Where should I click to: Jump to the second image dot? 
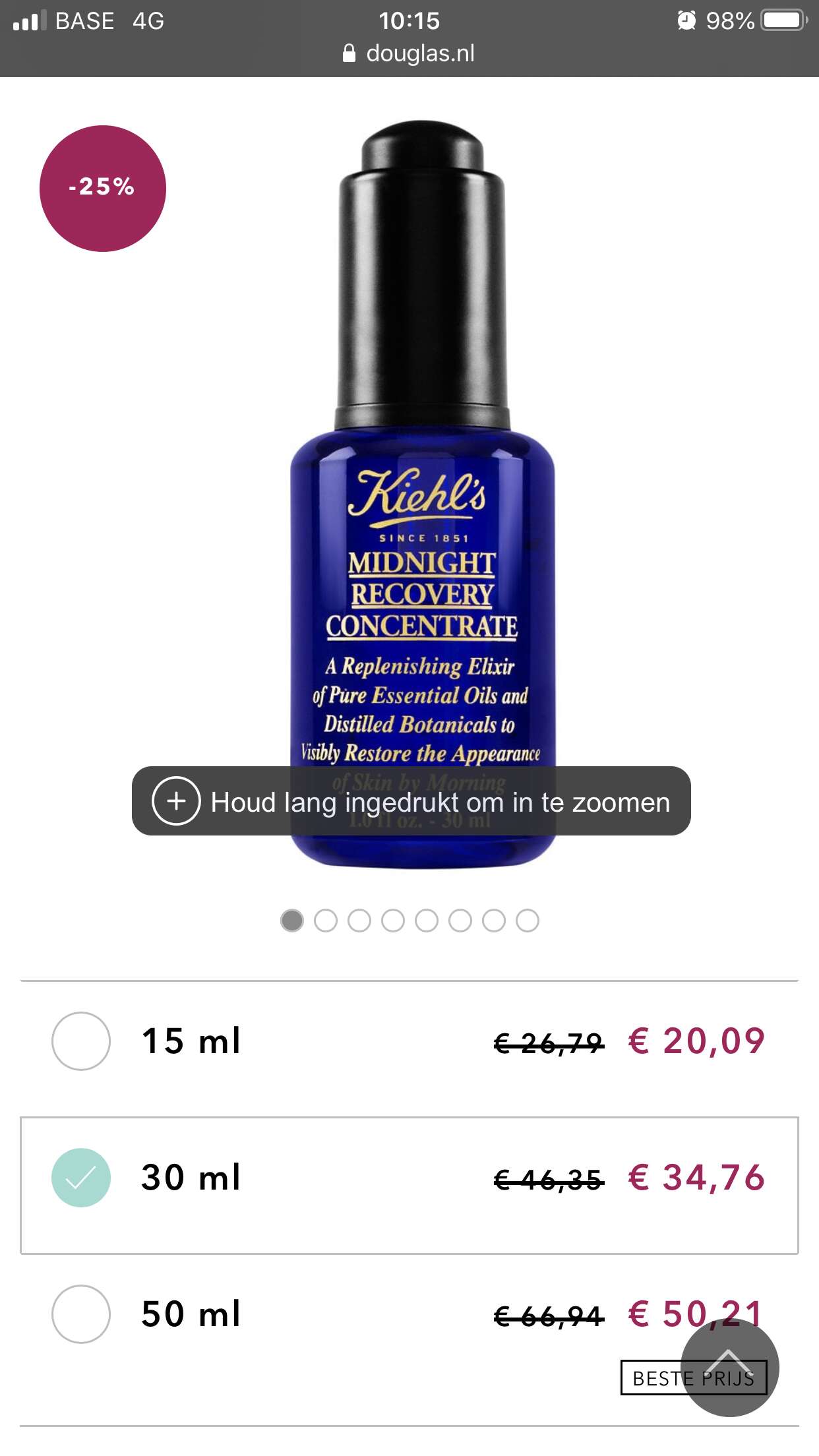pyautogui.click(x=326, y=921)
